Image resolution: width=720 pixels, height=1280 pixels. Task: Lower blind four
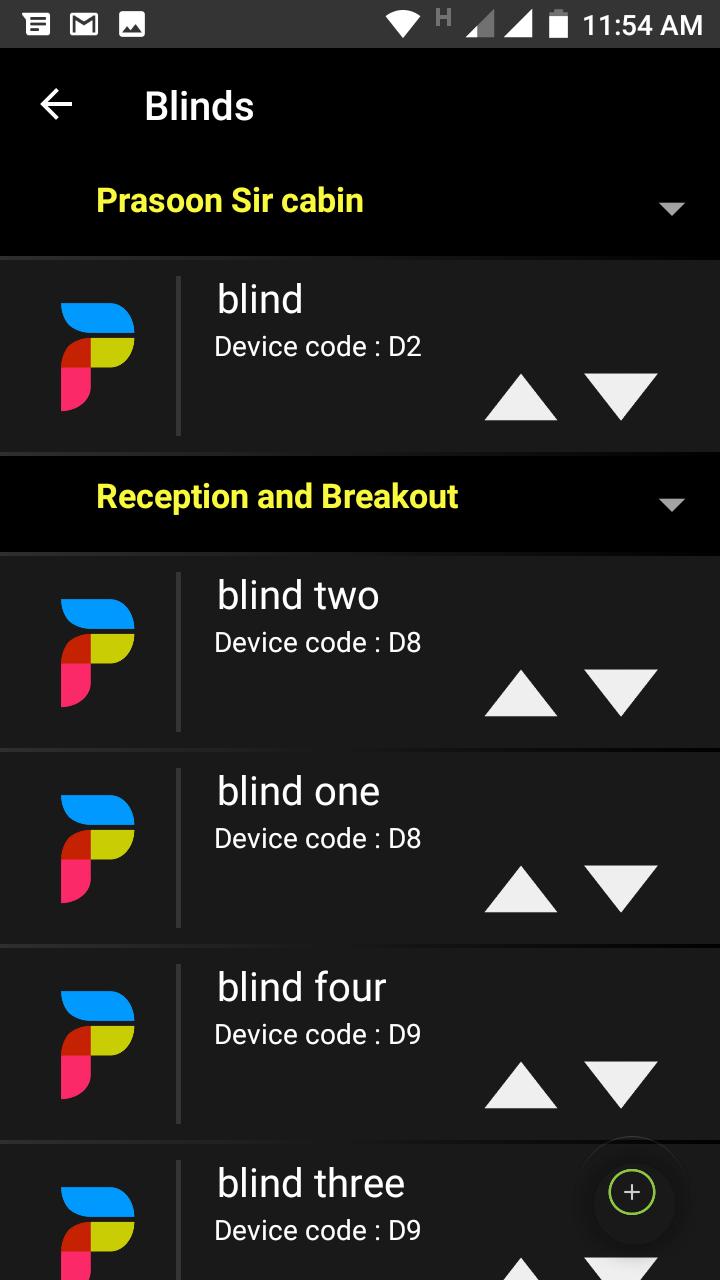click(620, 1084)
